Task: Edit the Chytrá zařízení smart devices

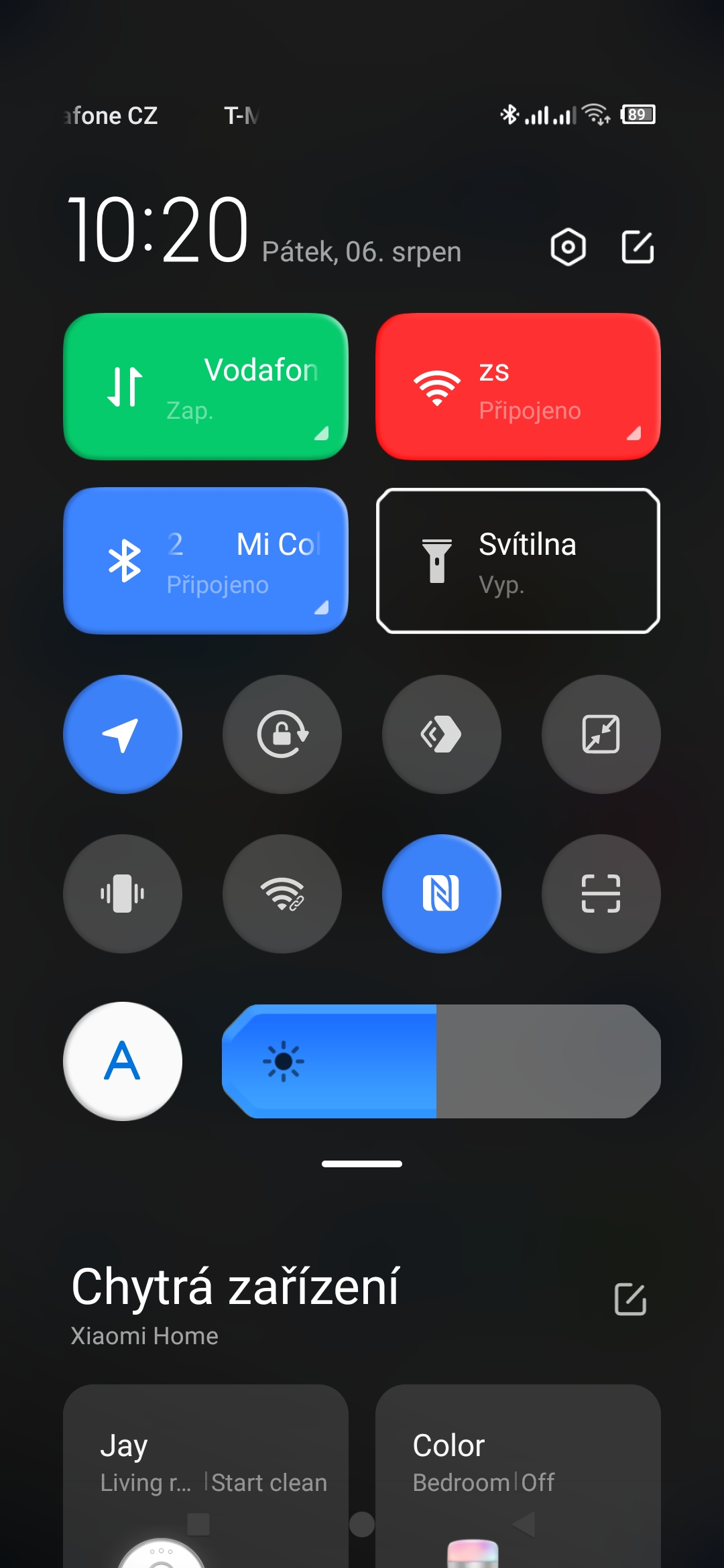Action: (x=630, y=1299)
